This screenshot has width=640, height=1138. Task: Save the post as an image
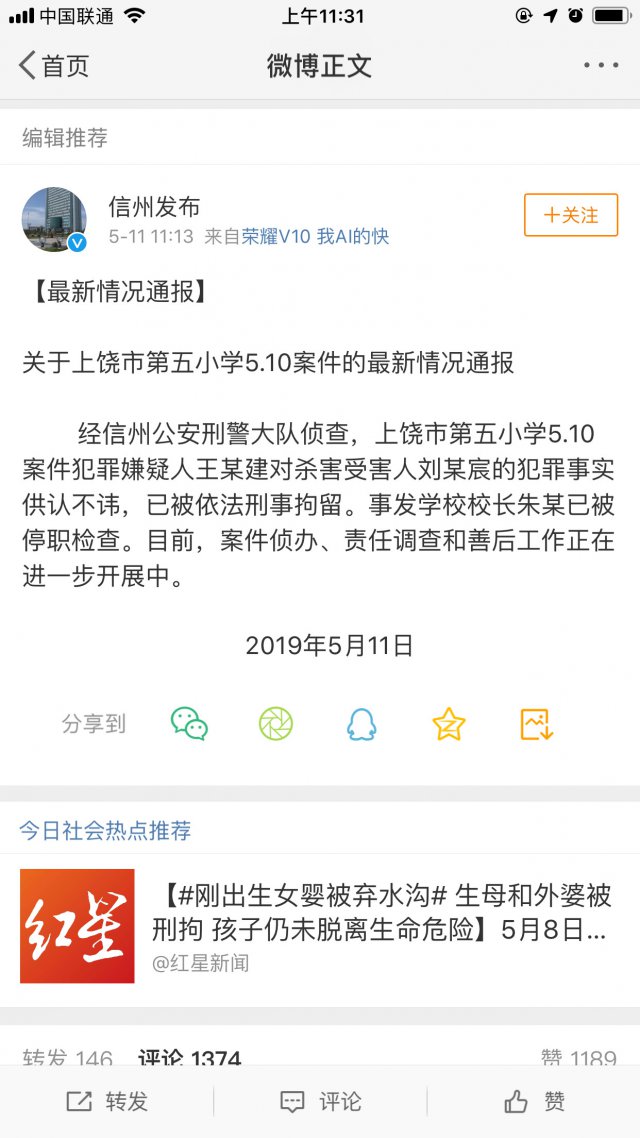(x=536, y=723)
